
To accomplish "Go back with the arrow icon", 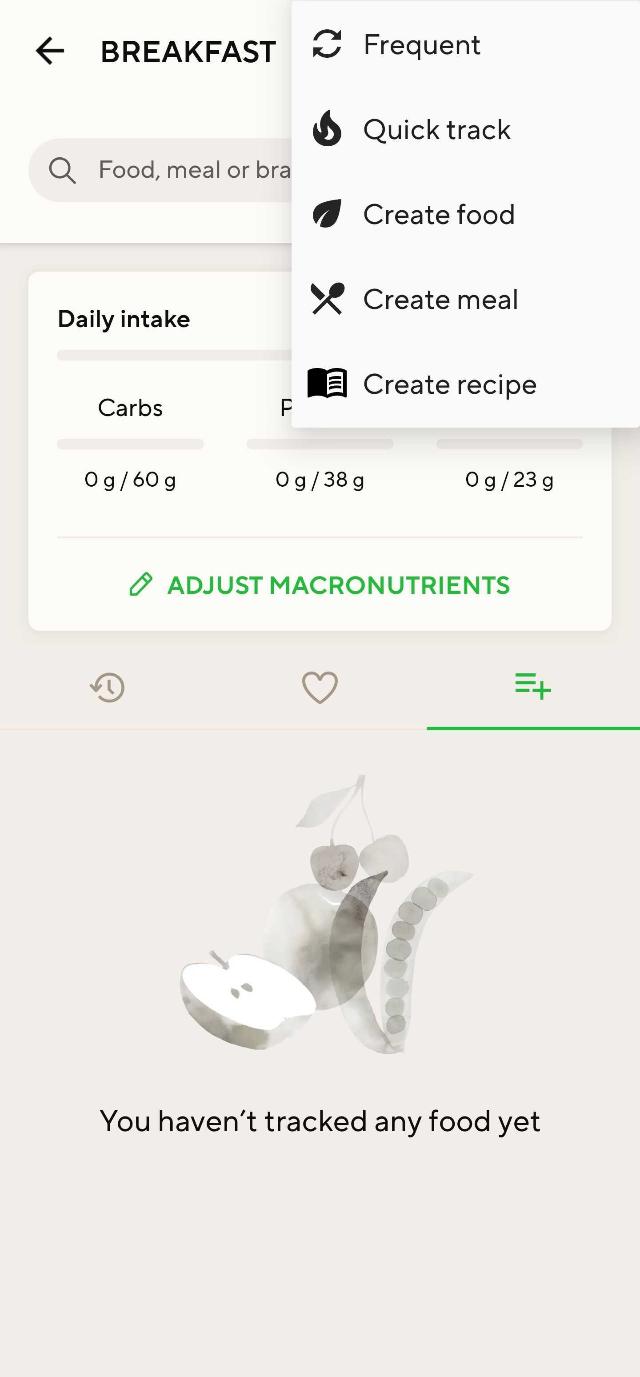I will [x=49, y=51].
